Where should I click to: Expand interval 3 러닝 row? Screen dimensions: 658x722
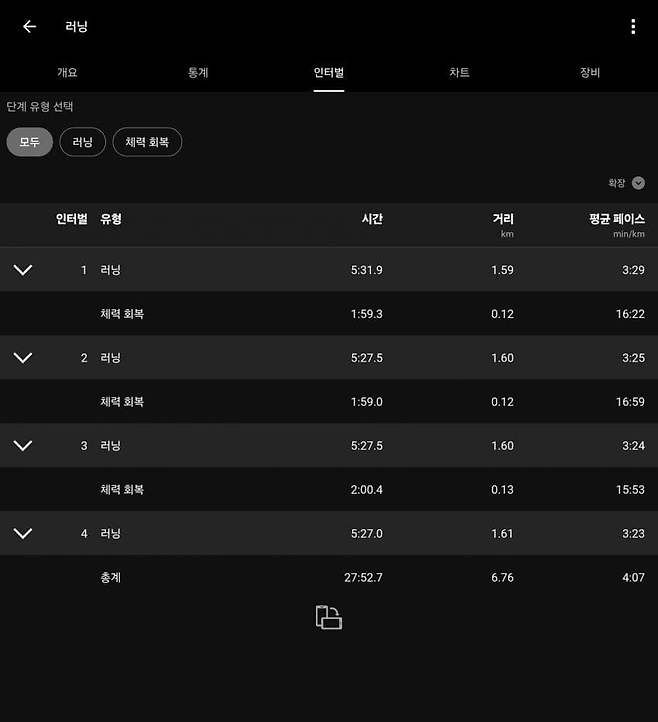coord(23,446)
